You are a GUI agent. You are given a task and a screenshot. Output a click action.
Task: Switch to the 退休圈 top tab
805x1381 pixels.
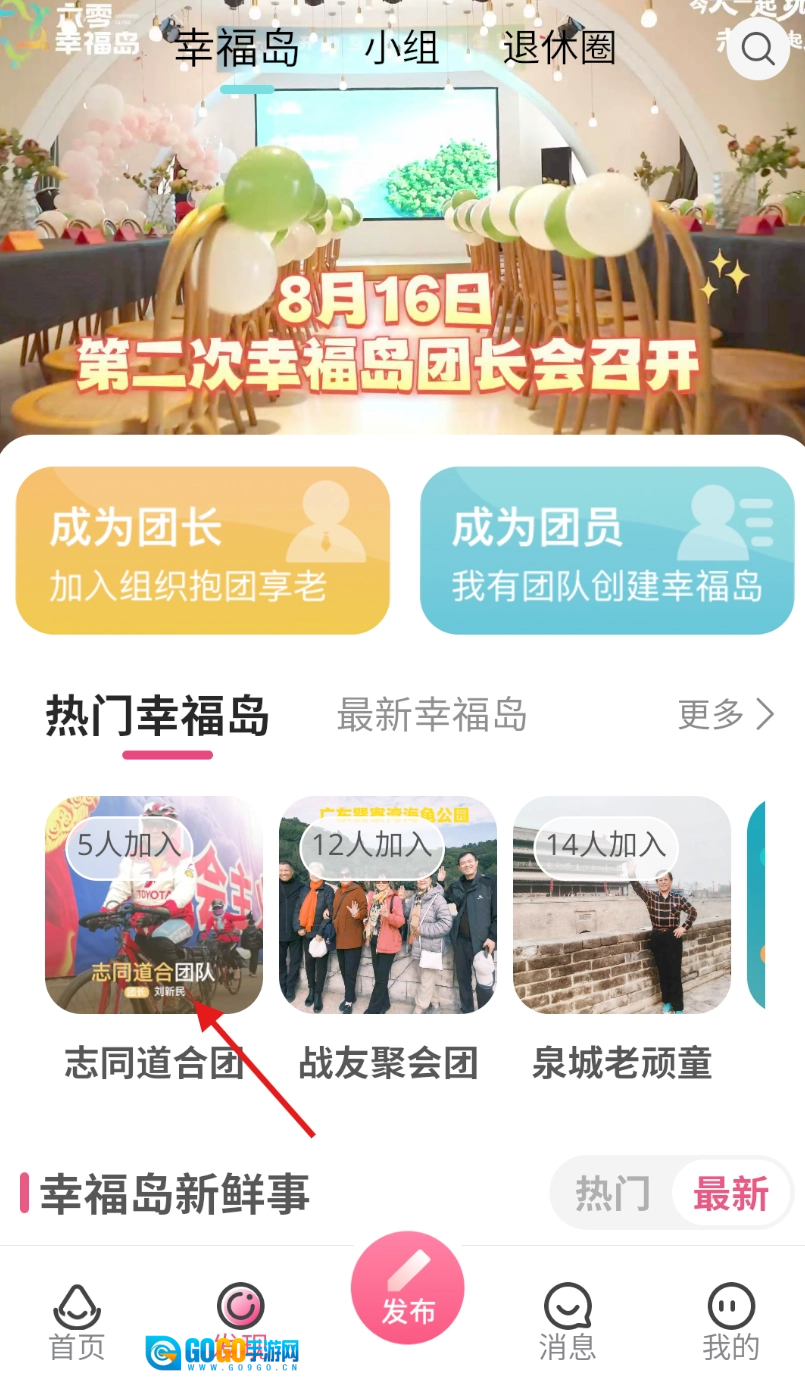(x=558, y=48)
